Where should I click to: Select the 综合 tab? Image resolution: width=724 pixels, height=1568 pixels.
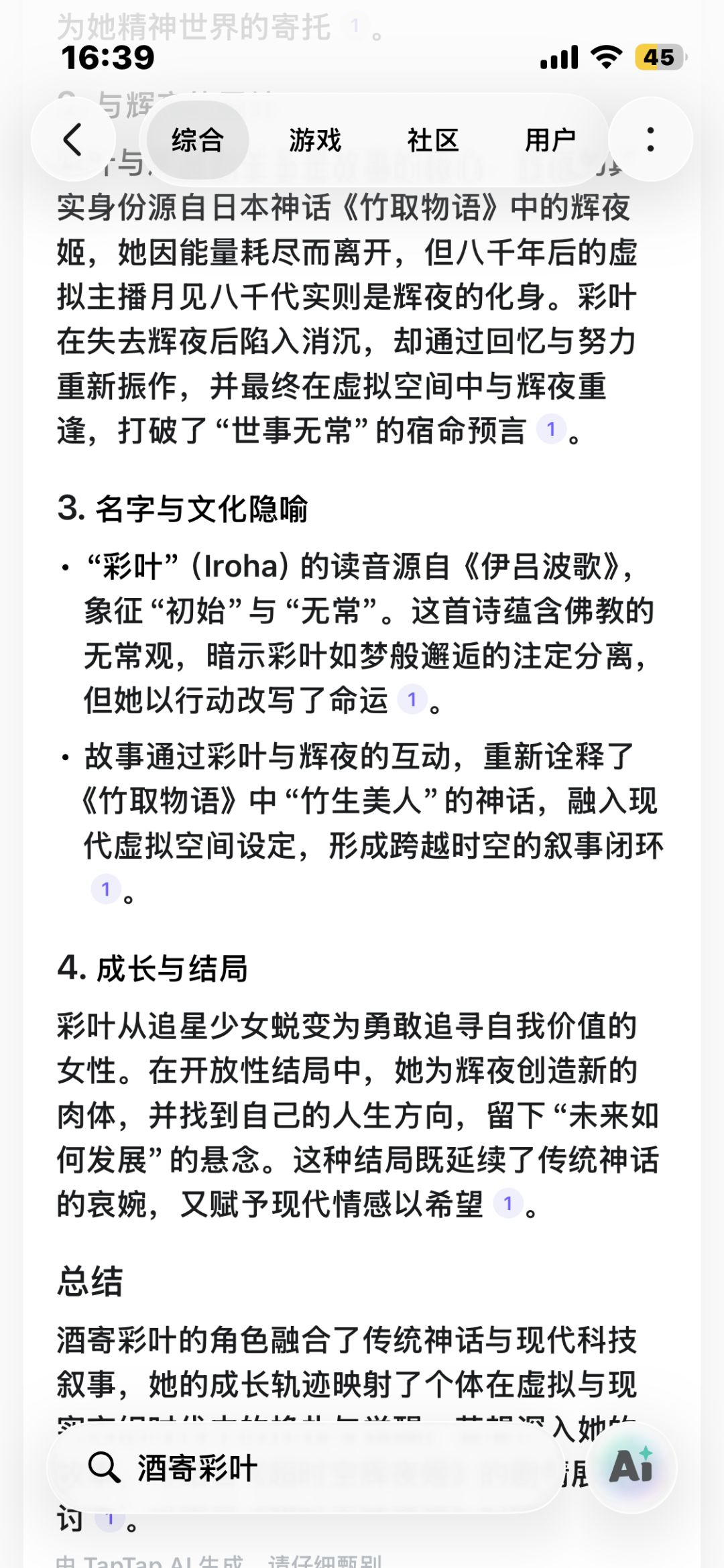click(198, 140)
